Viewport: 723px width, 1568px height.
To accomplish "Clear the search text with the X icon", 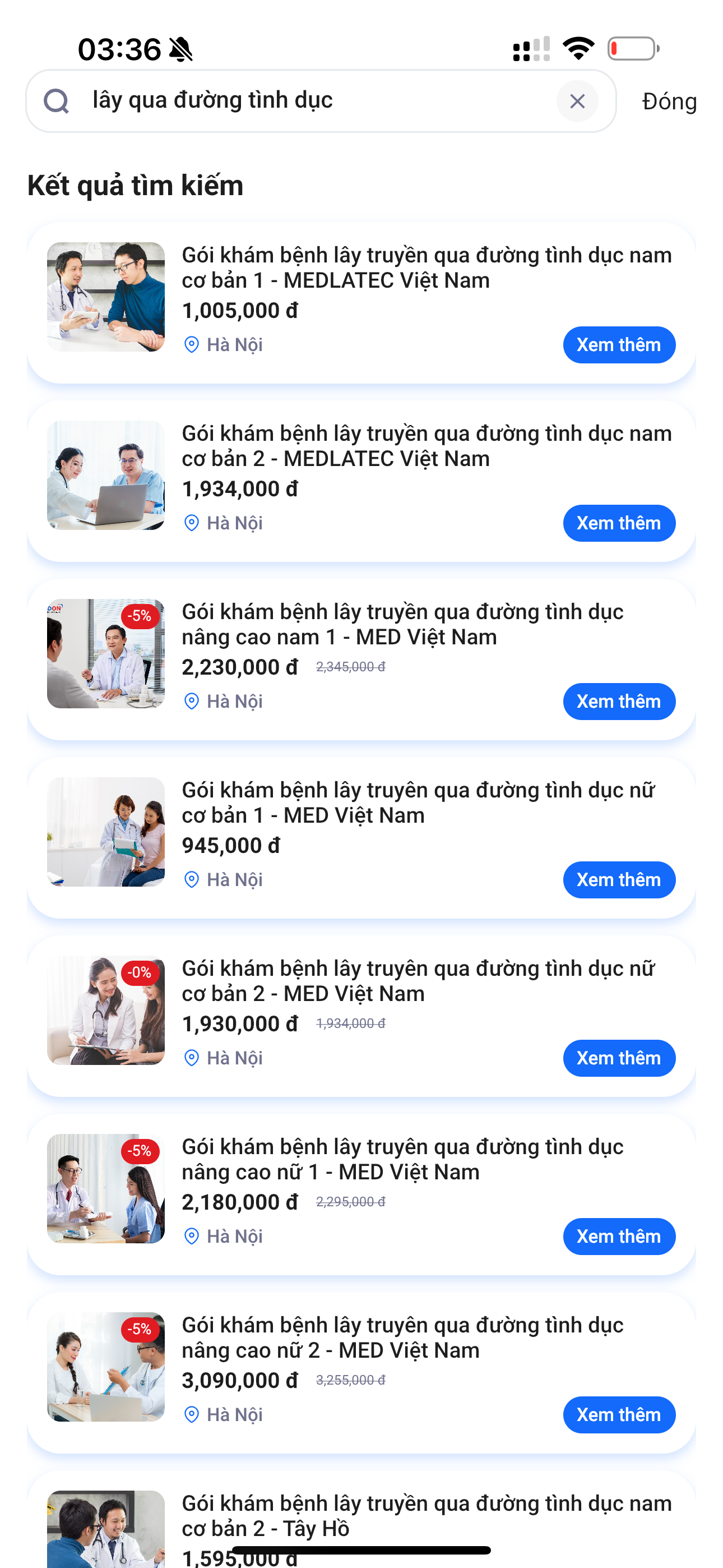I will coord(576,101).
